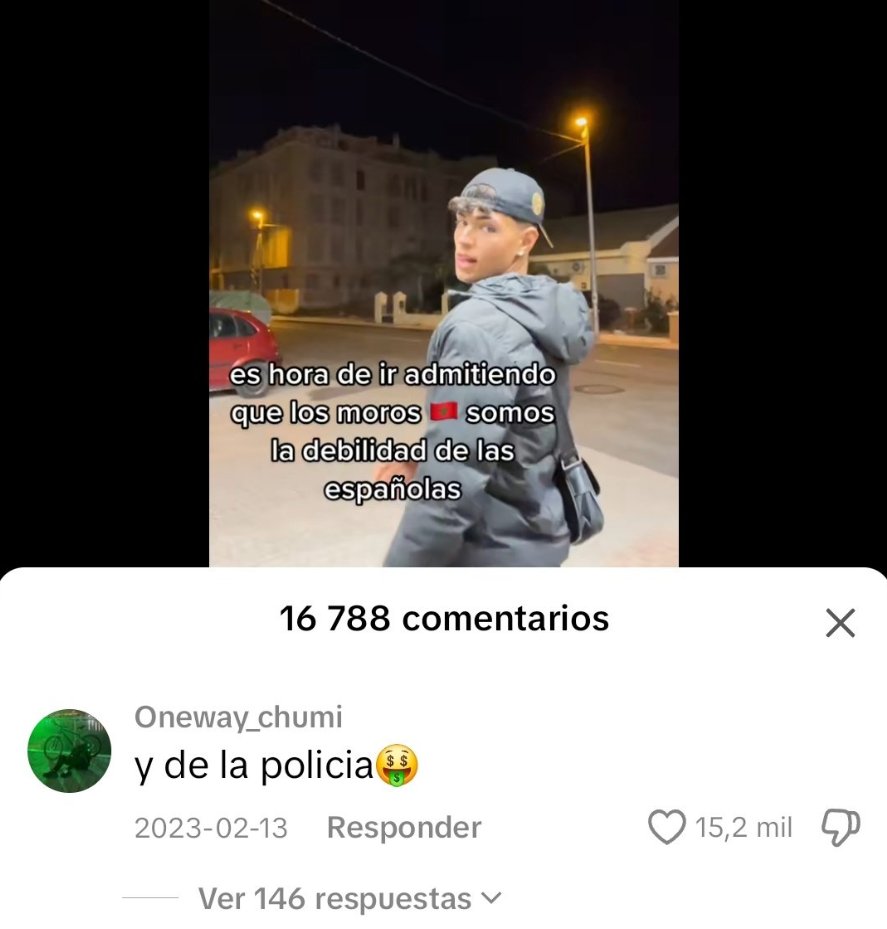Expand Ver 146 respuestas
The width and height of the screenshot is (887, 929).
click(349, 898)
